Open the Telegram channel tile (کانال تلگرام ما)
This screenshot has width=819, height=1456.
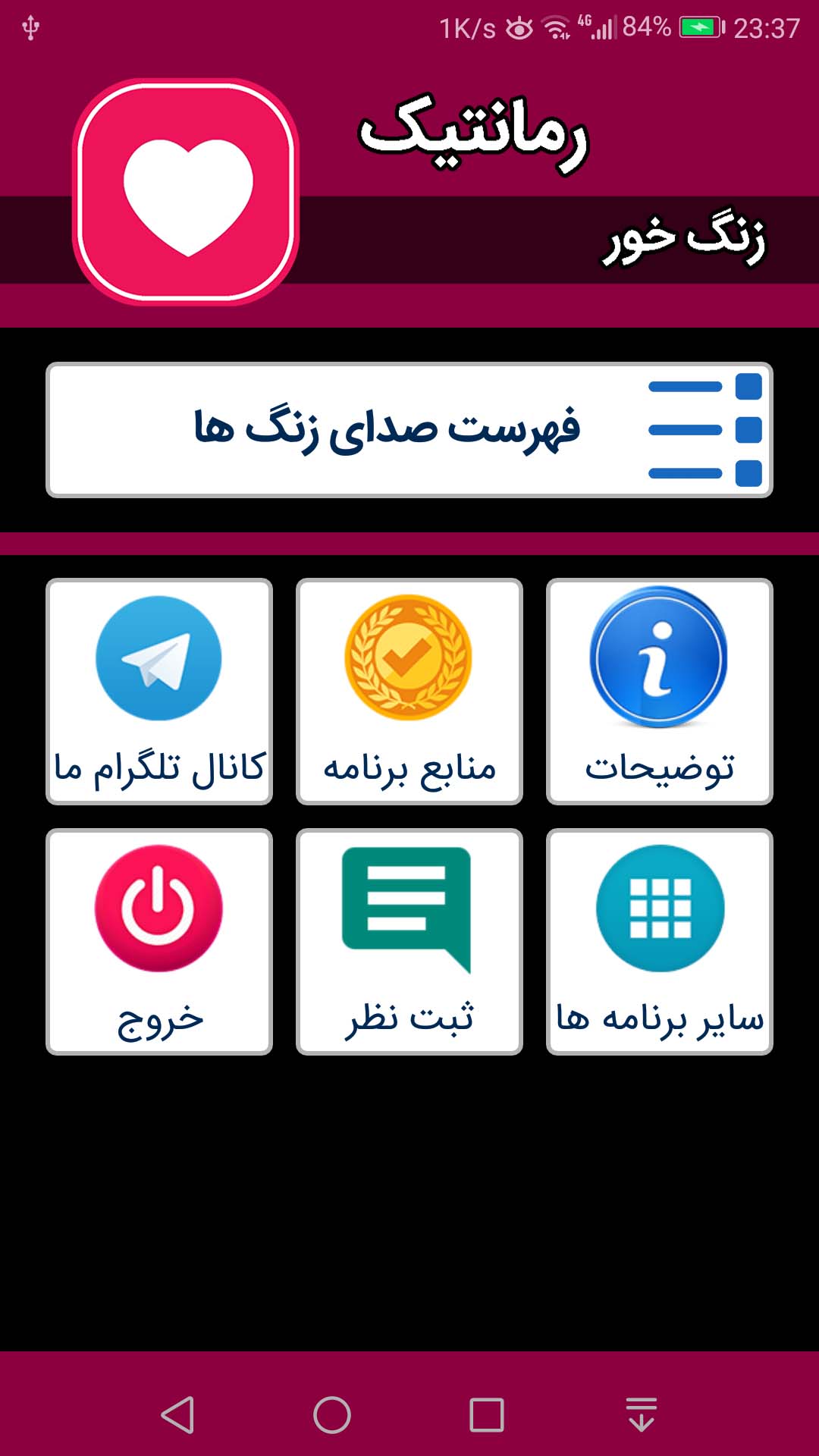point(159,691)
